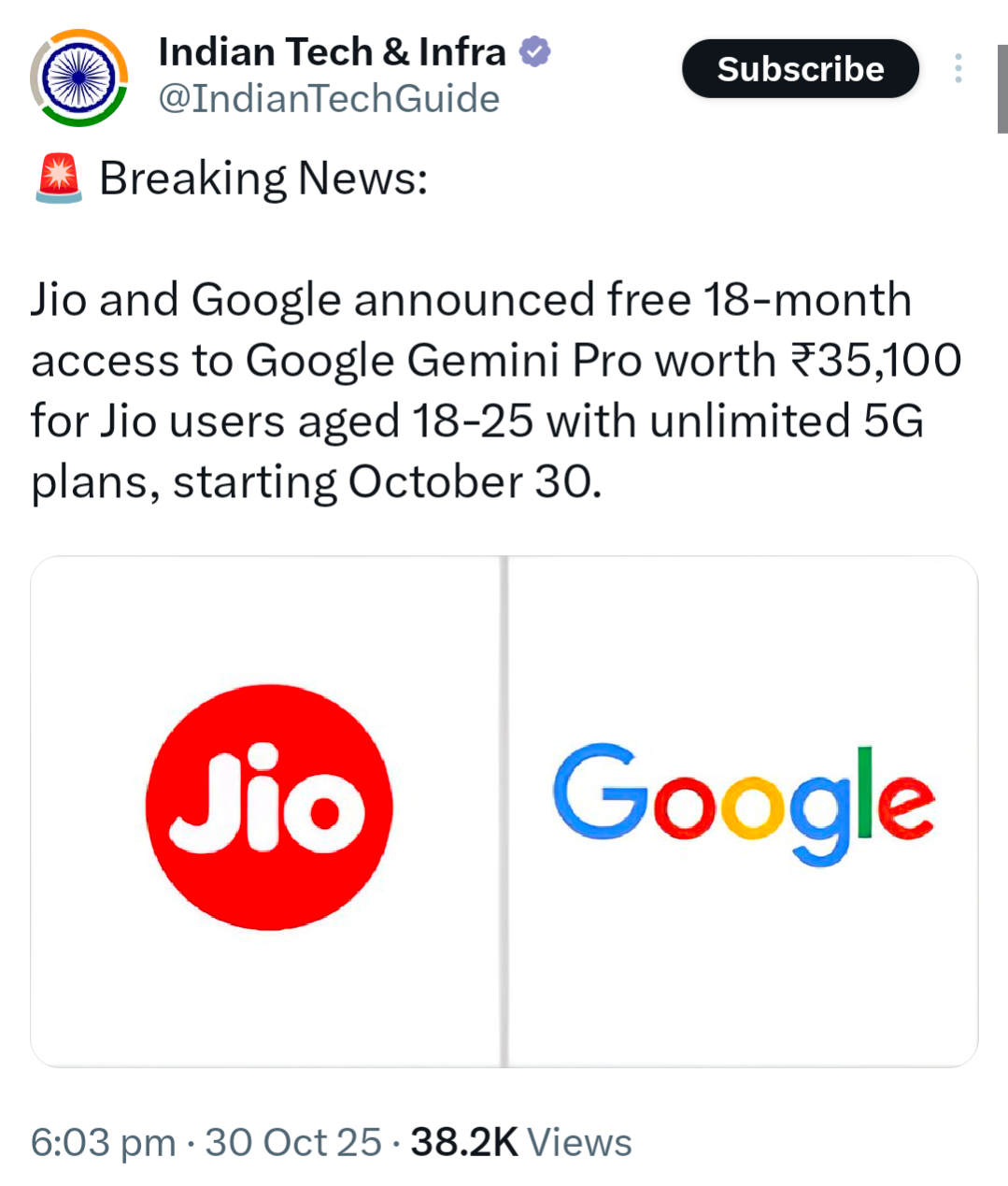1008x1186 pixels.
Task: Subscribe to Indian Tech & Infra
Action: pyautogui.click(x=800, y=69)
